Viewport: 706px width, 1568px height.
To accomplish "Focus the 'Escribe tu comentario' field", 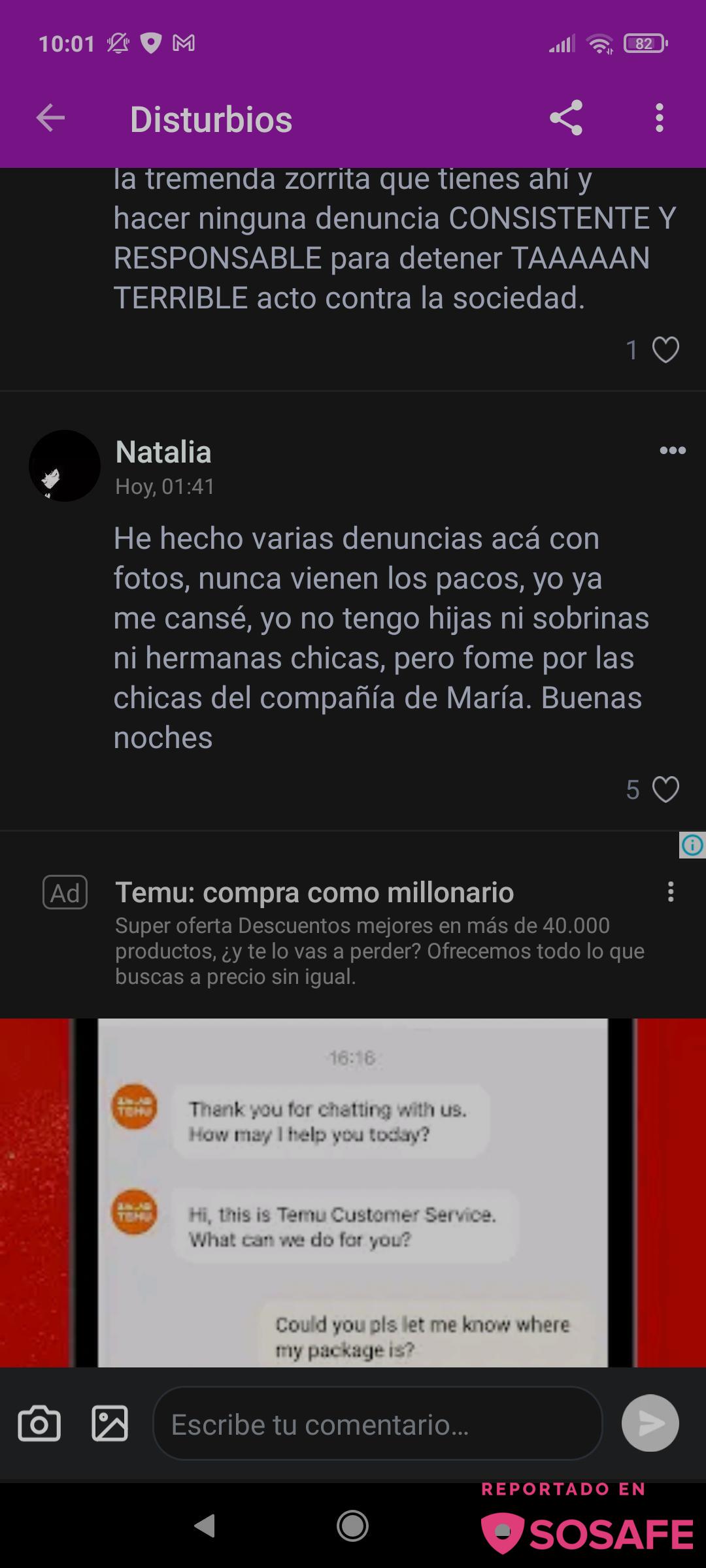I will (377, 1424).
